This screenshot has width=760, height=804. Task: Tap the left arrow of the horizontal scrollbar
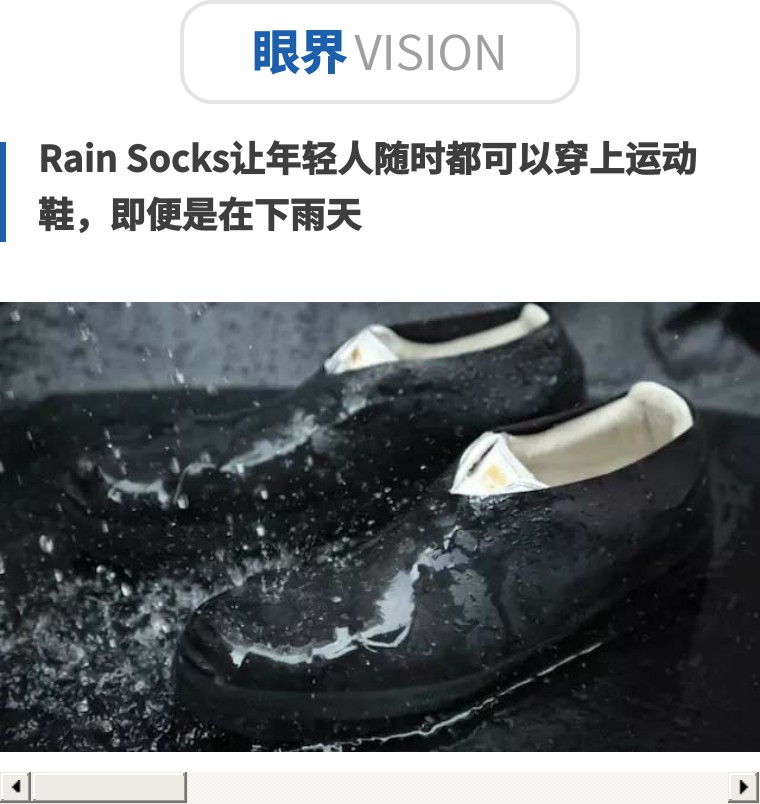click(16, 787)
